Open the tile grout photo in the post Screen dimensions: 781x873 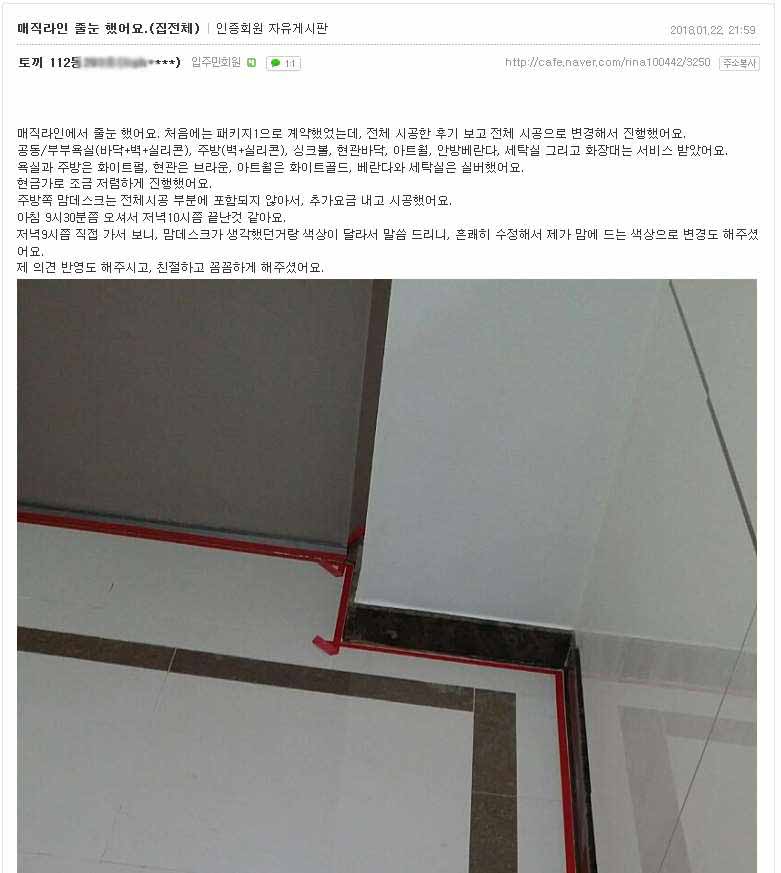(386, 575)
